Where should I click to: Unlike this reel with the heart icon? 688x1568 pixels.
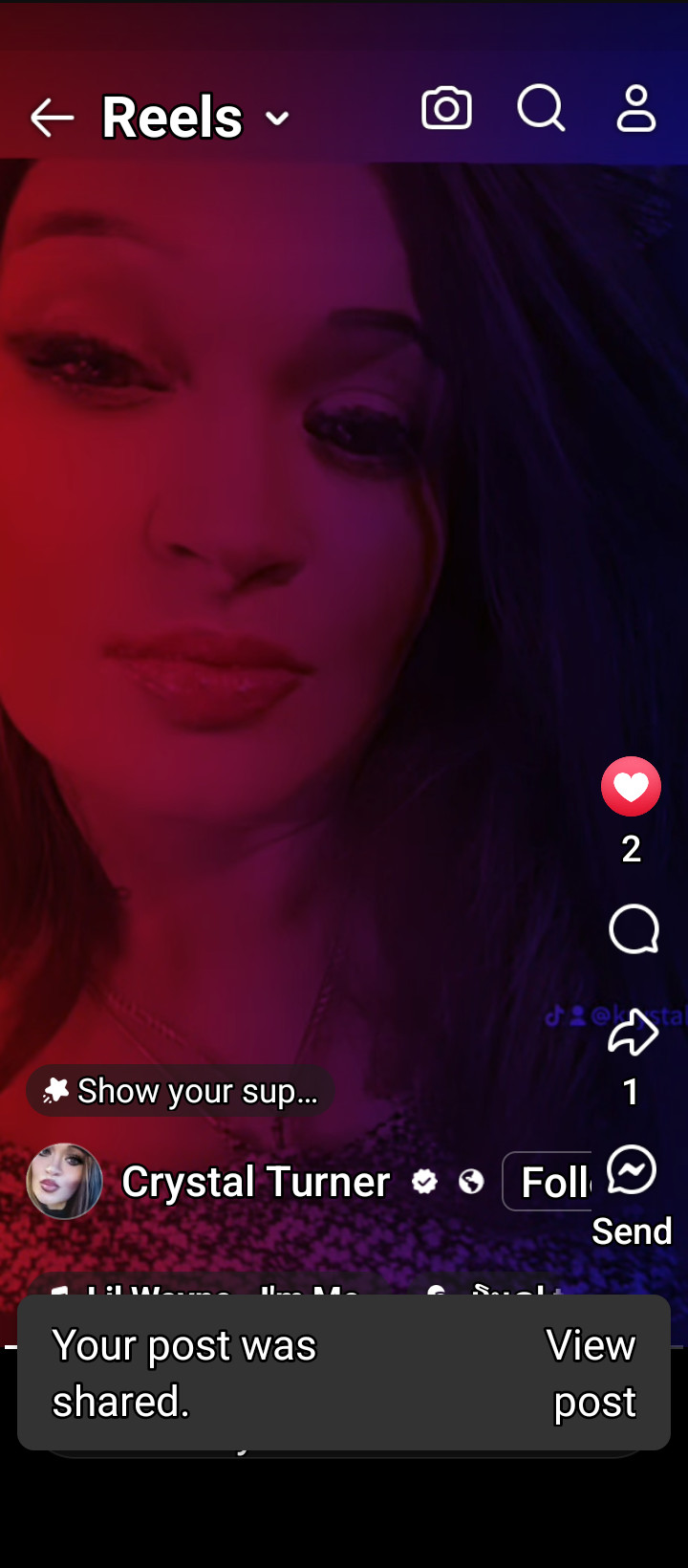631,787
